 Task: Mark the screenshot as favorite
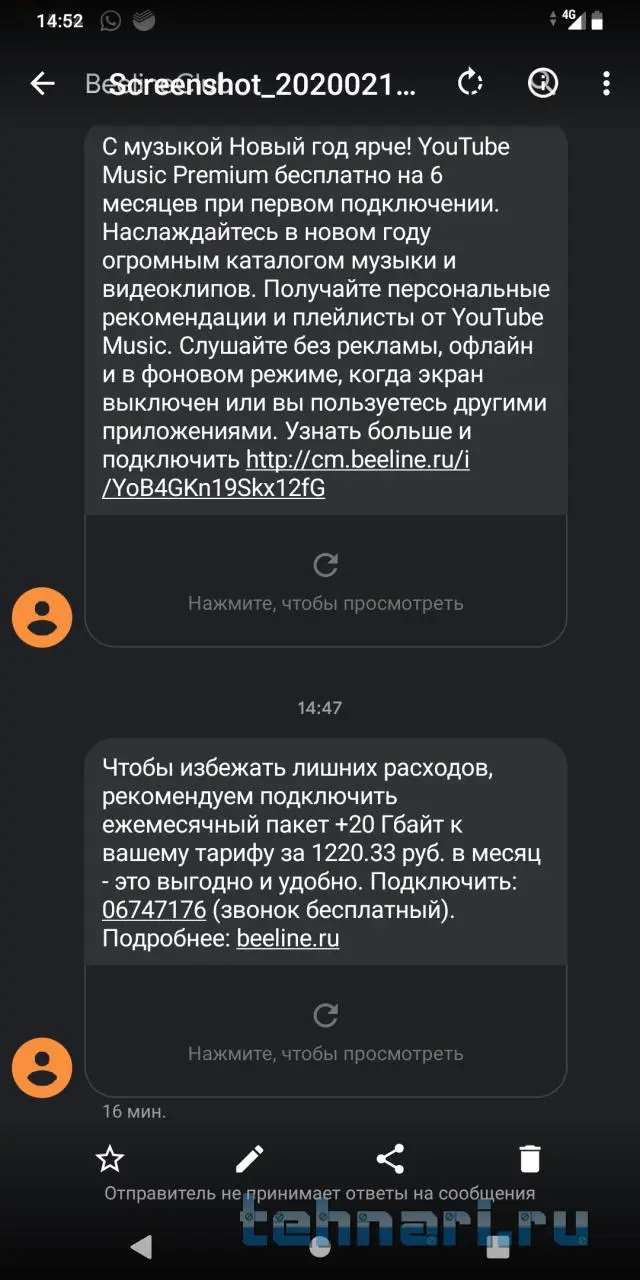pyautogui.click(x=109, y=1159)
